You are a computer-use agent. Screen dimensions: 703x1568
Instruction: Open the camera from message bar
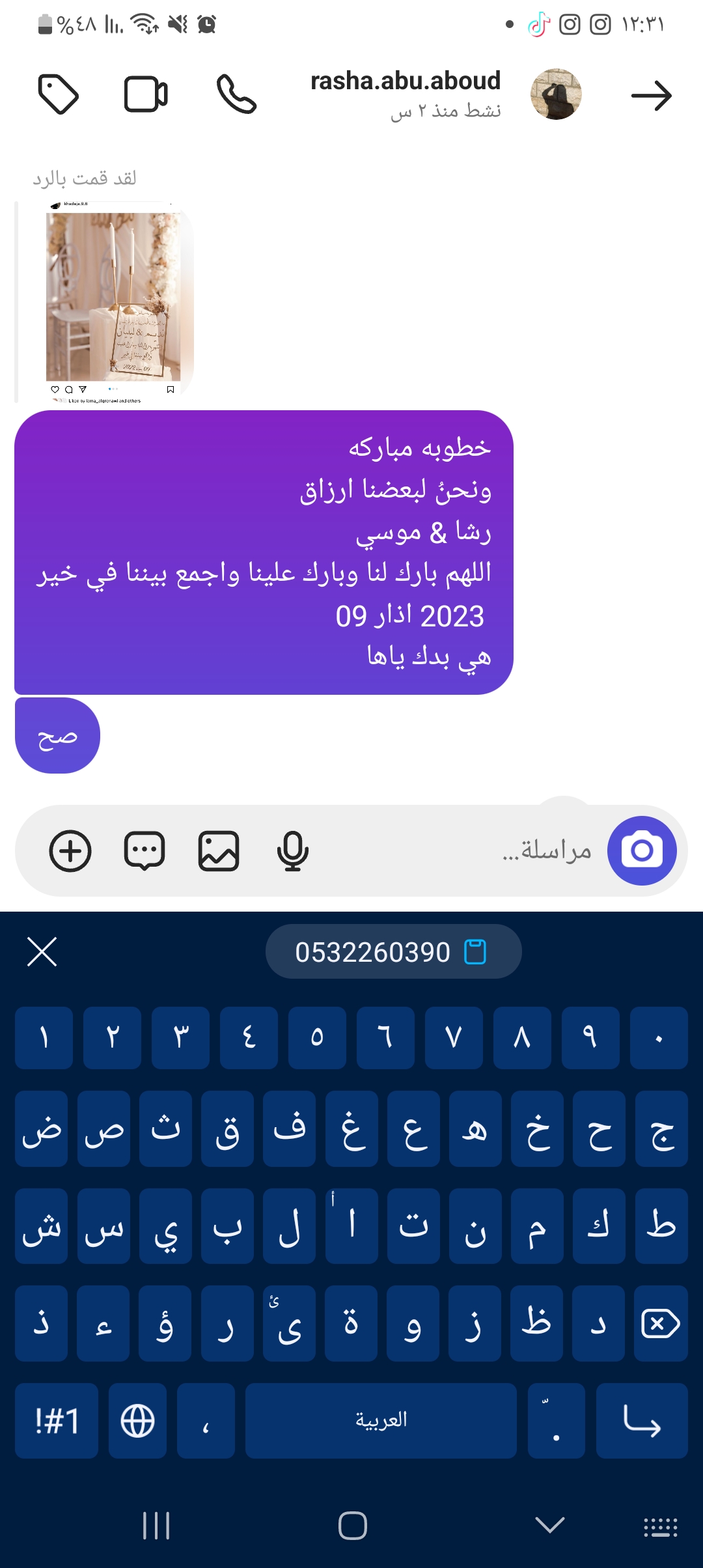642,850
